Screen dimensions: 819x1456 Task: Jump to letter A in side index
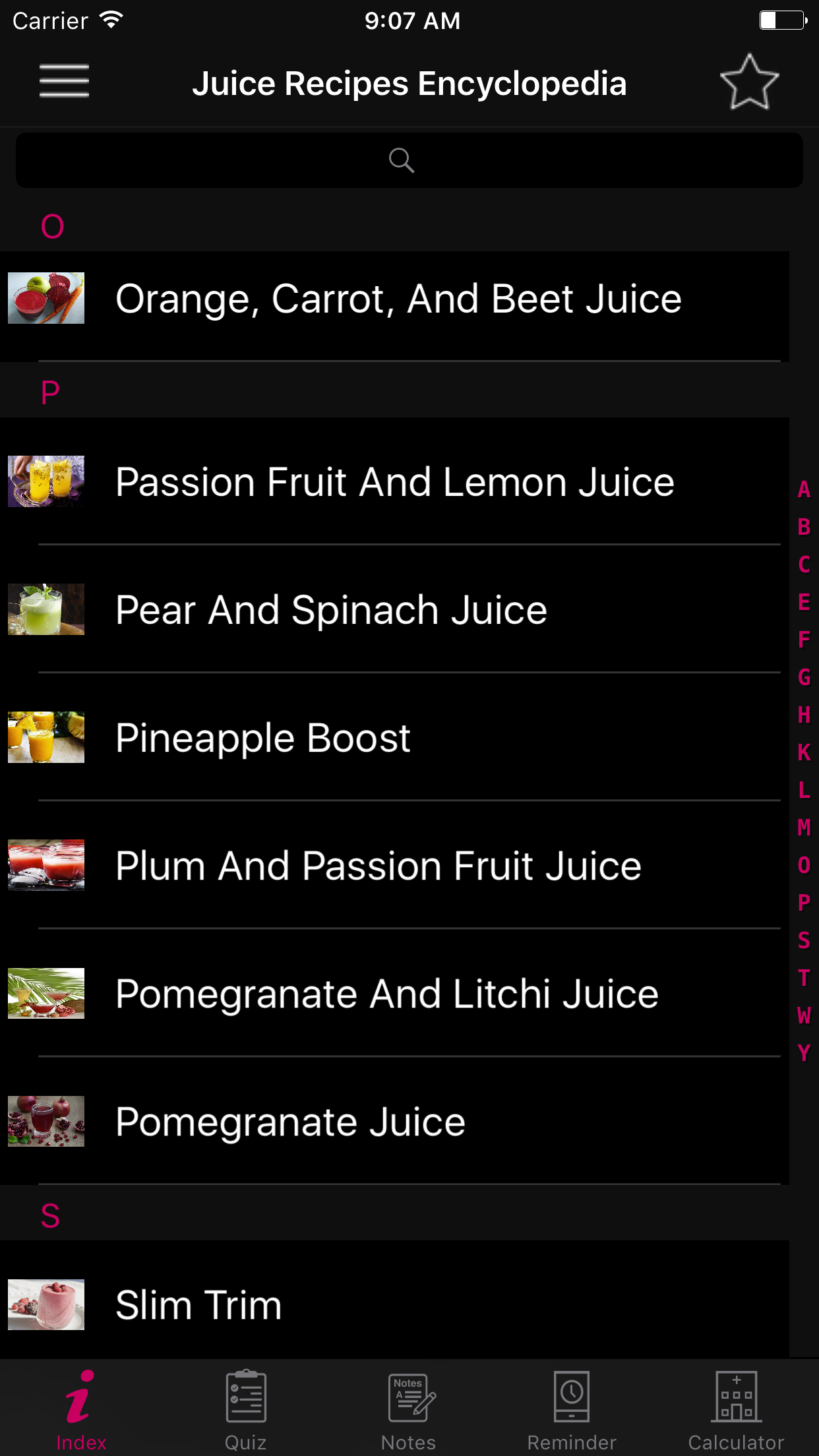click(804, 489)
